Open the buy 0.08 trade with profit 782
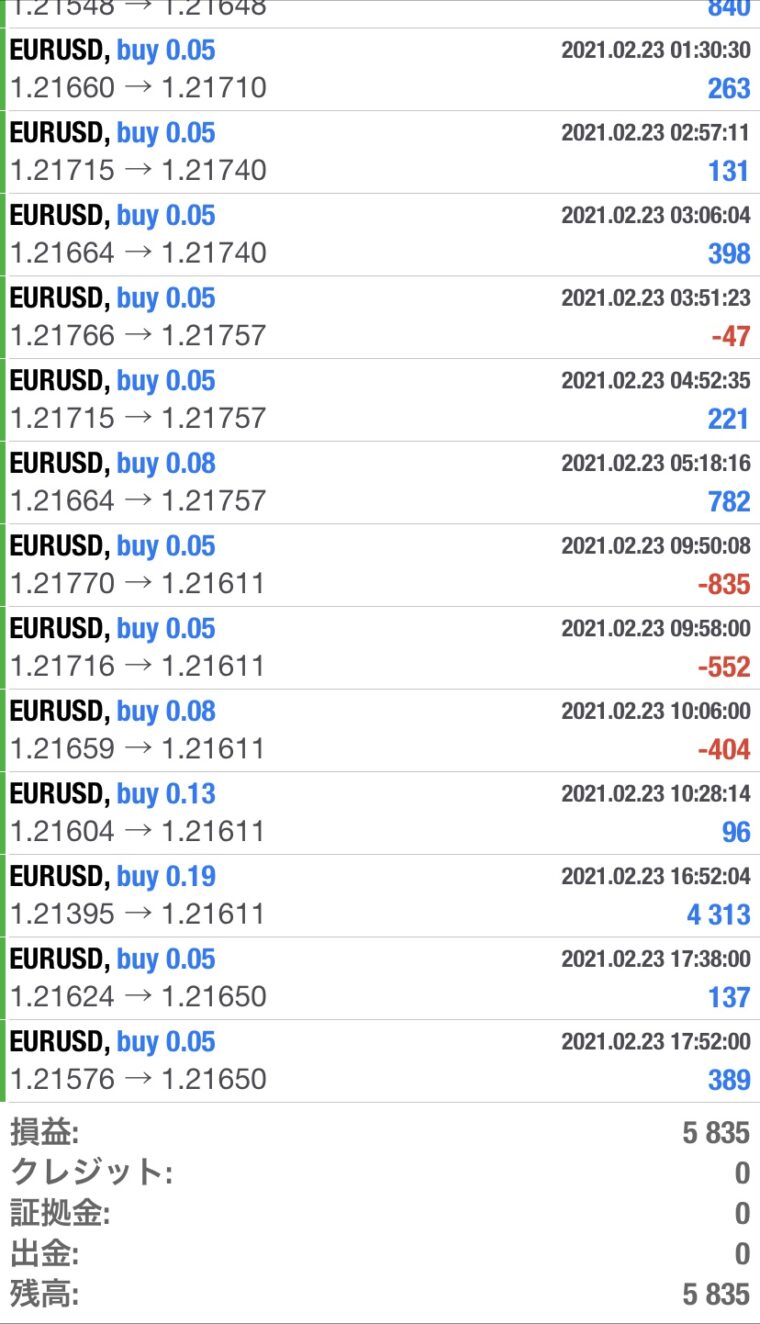 [x=380, y=483]
